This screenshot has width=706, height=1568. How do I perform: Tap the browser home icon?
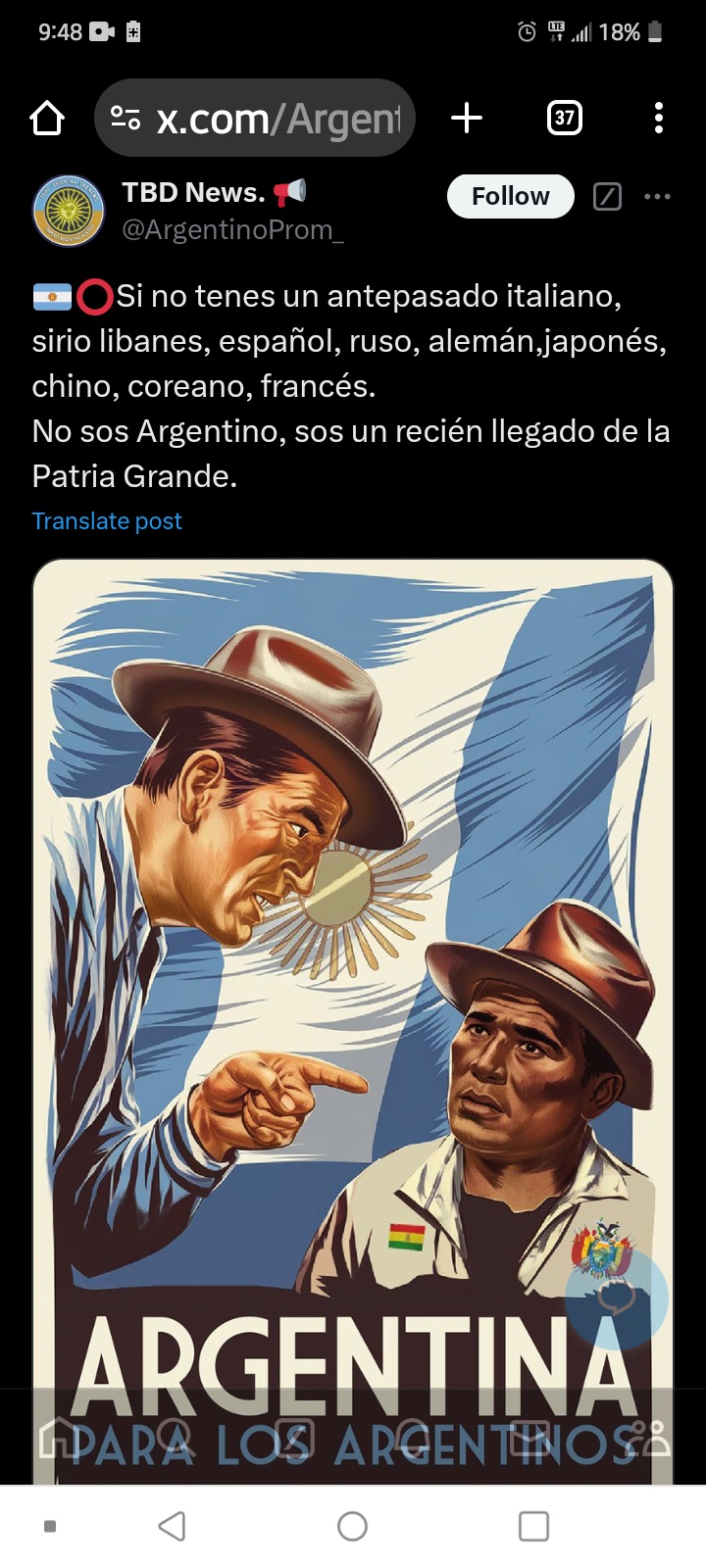click(x=47, y=119)
